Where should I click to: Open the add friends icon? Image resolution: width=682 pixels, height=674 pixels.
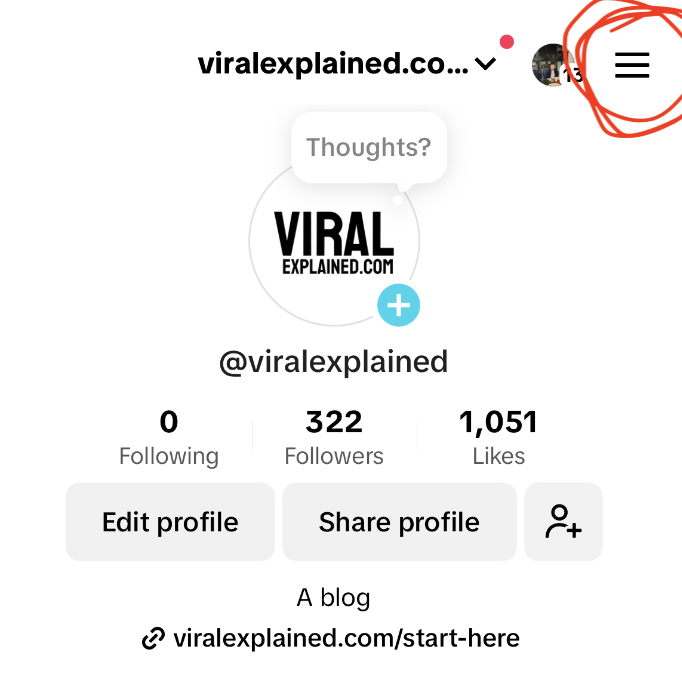[563, 522]
